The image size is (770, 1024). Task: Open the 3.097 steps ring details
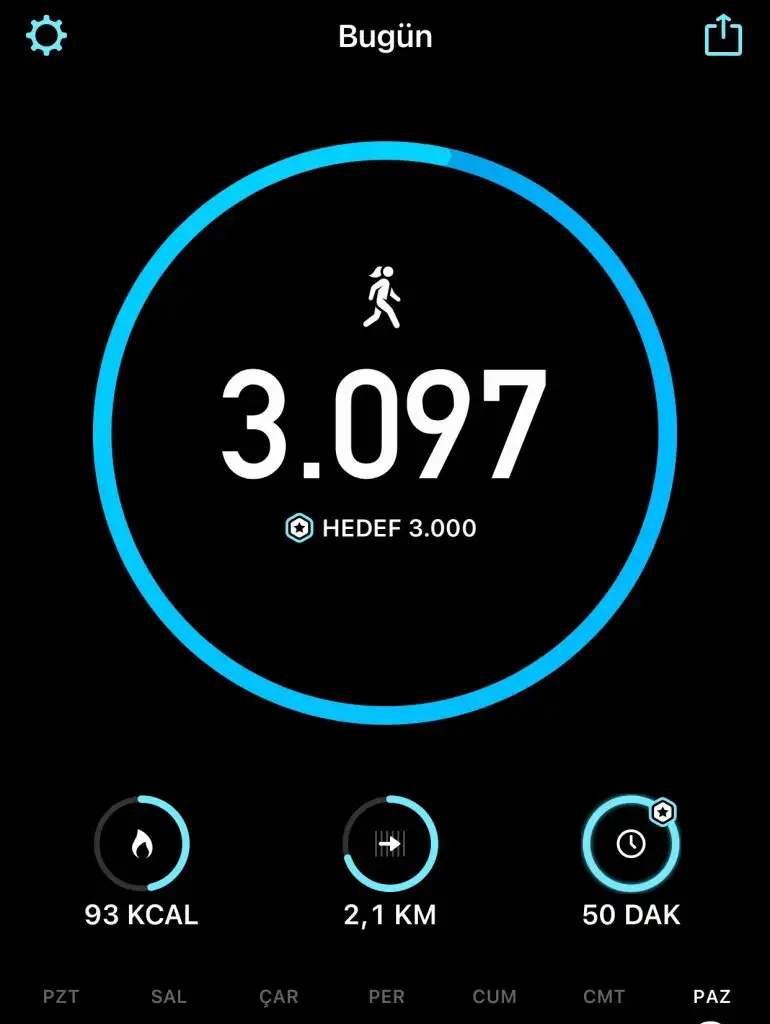tap(385, 432)
